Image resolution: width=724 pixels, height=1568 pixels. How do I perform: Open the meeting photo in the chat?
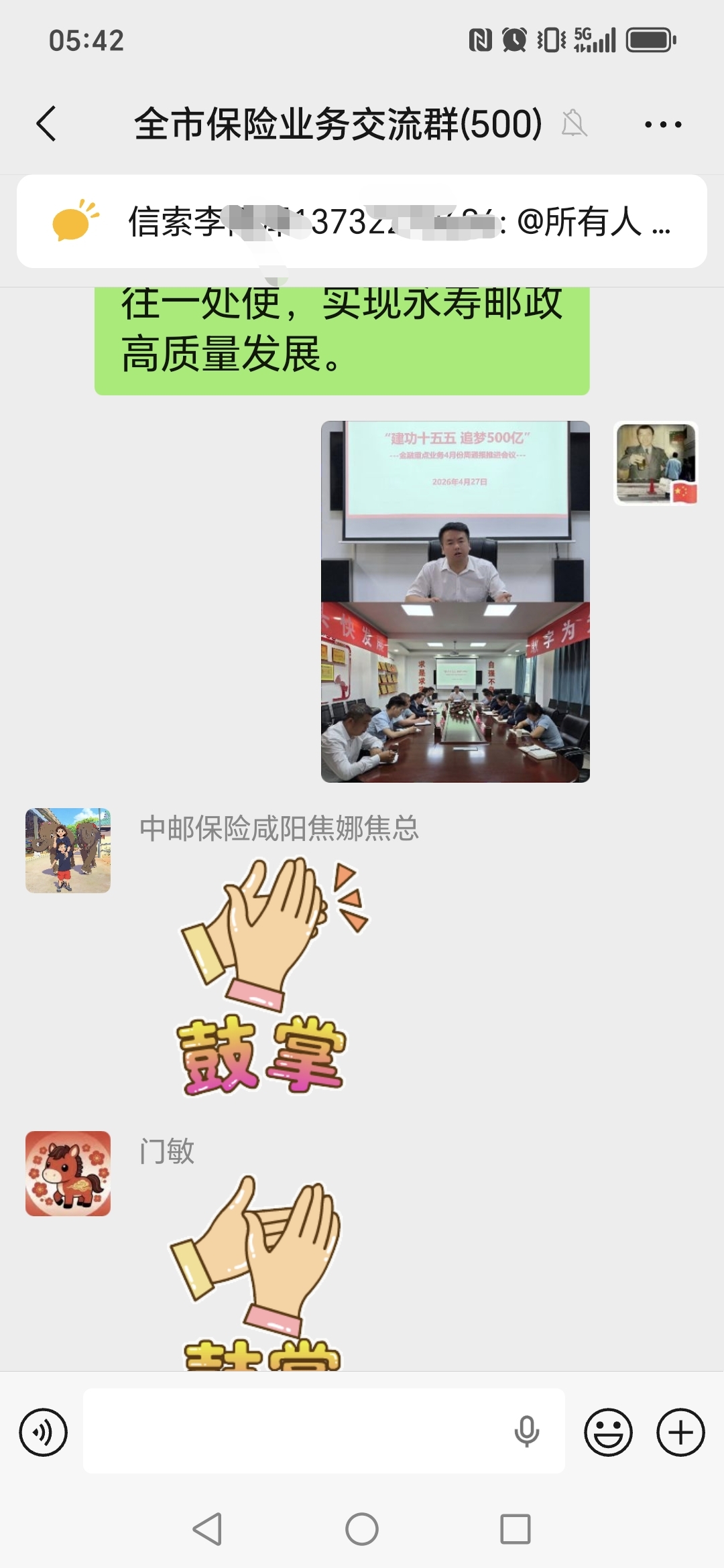455,601
